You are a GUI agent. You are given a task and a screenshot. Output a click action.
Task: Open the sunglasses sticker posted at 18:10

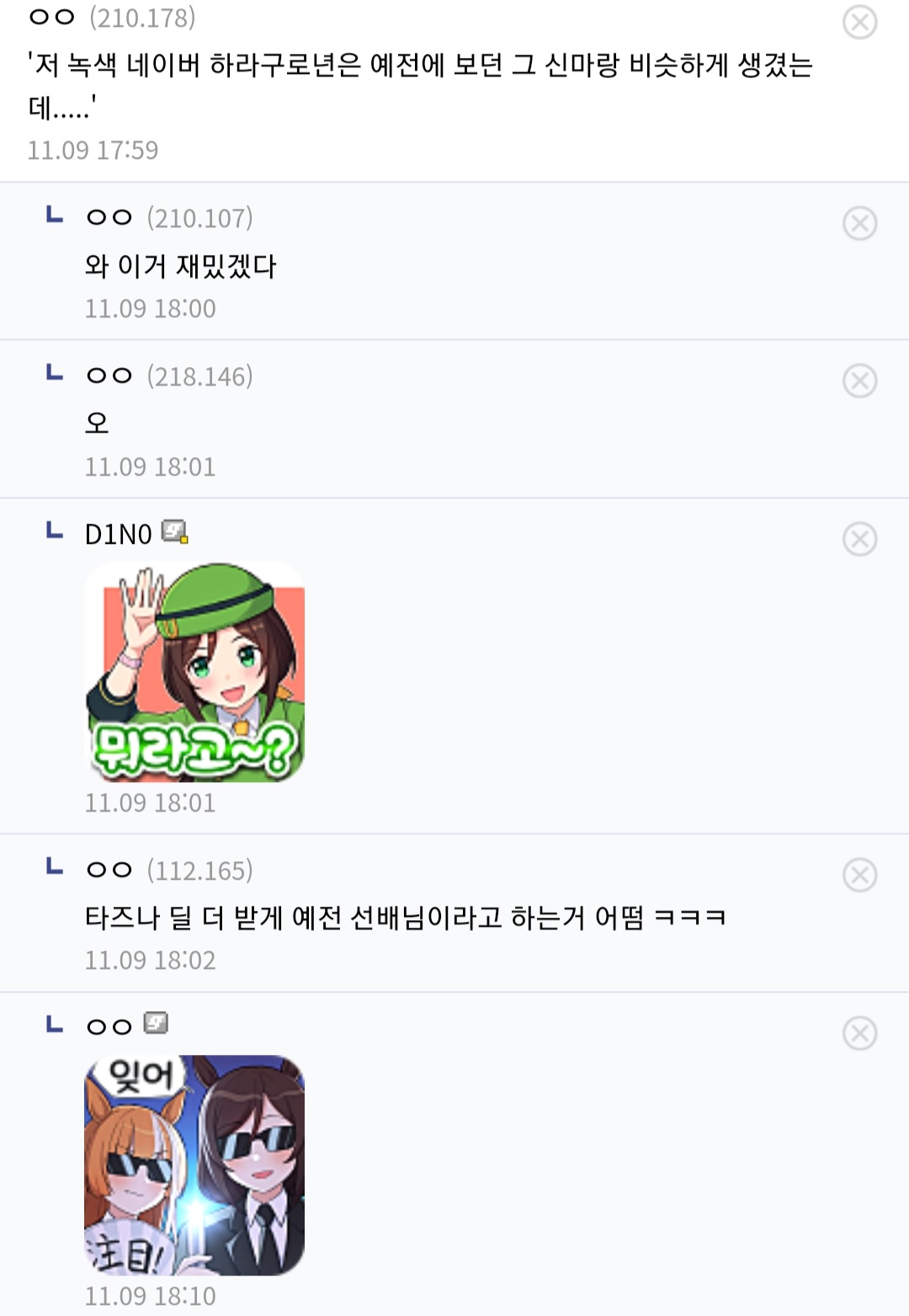194,1165
